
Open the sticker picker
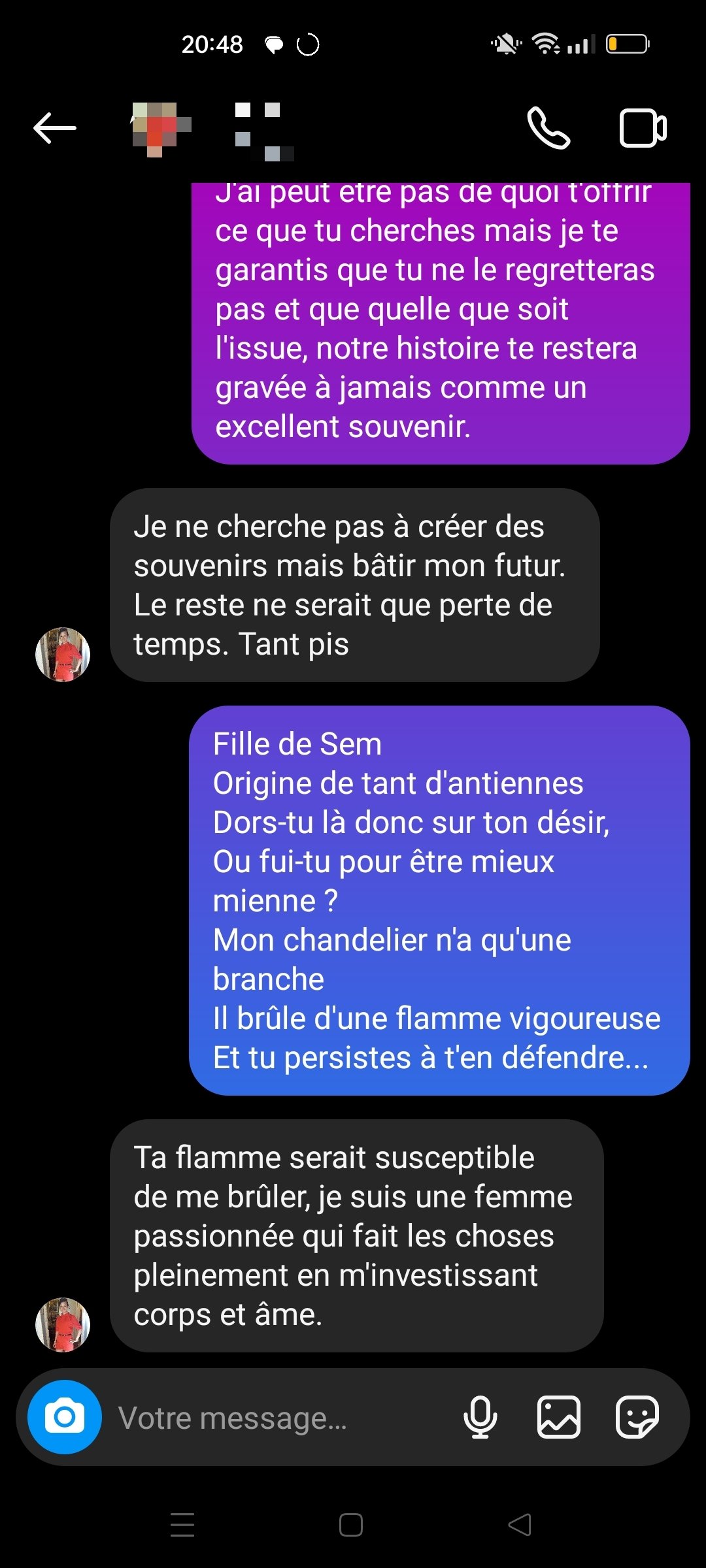[x=637, y=1417]
